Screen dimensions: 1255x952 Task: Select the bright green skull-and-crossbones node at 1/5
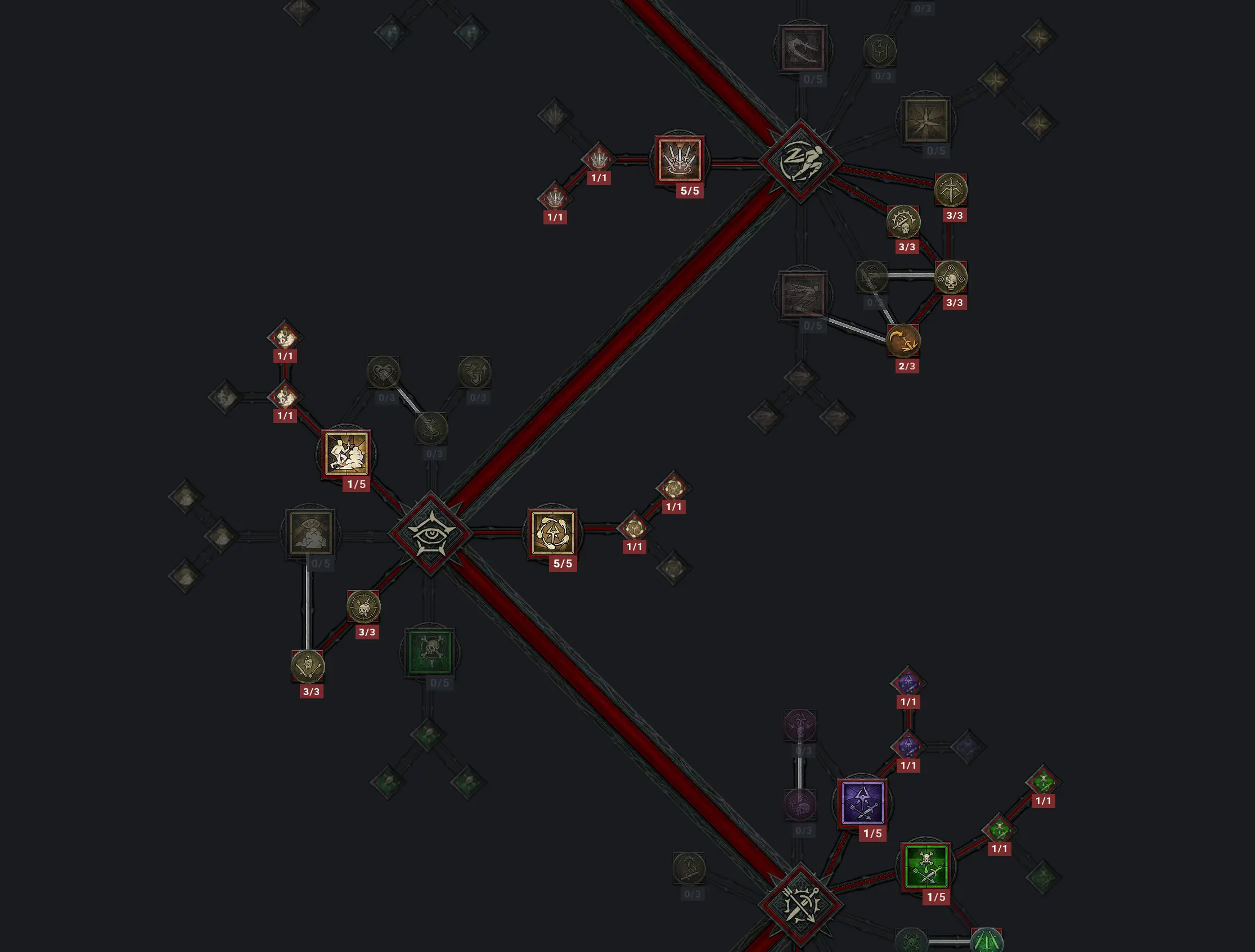pos(925,867)
